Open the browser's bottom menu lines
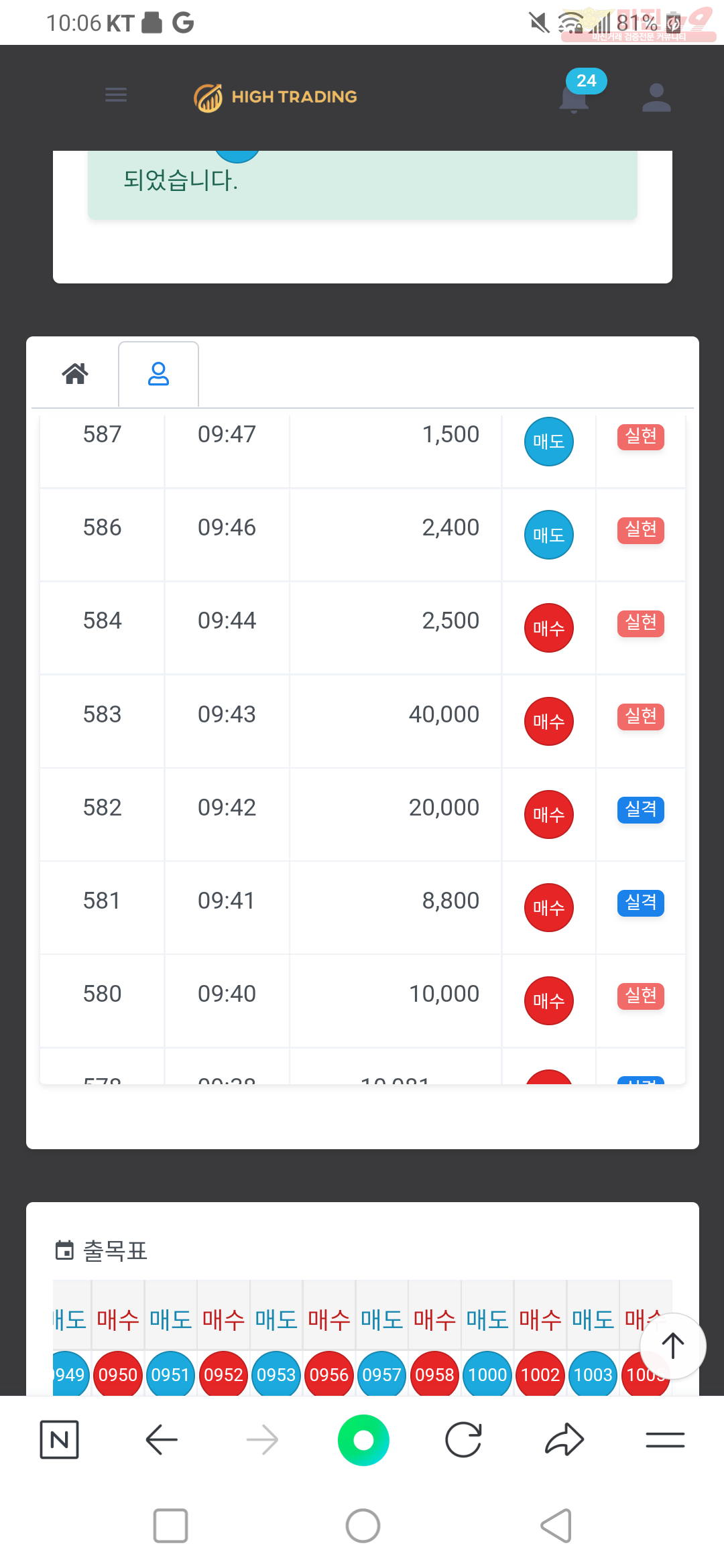724x1568 pixels. click(665, 1439)
